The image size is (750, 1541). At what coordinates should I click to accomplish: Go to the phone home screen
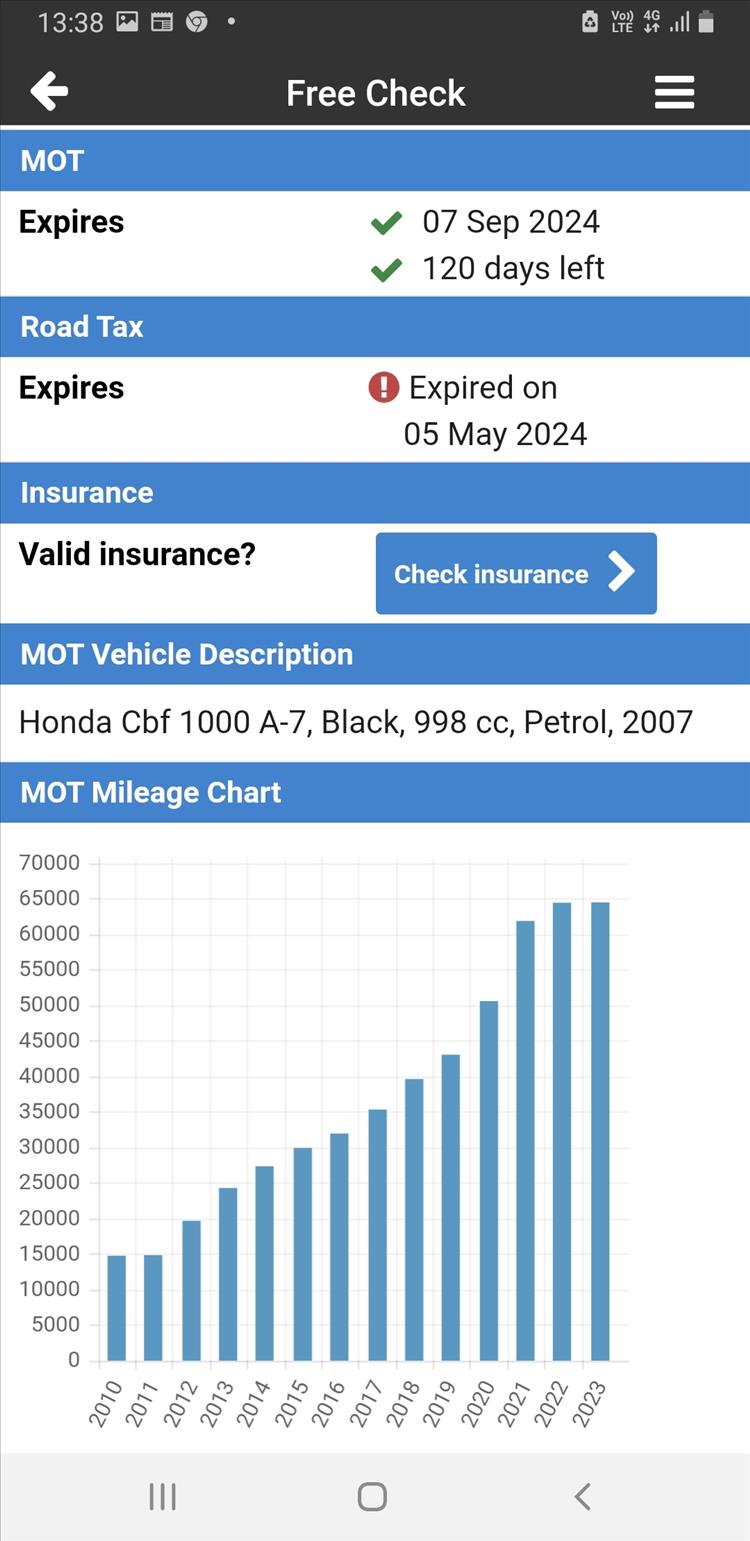372,1496
